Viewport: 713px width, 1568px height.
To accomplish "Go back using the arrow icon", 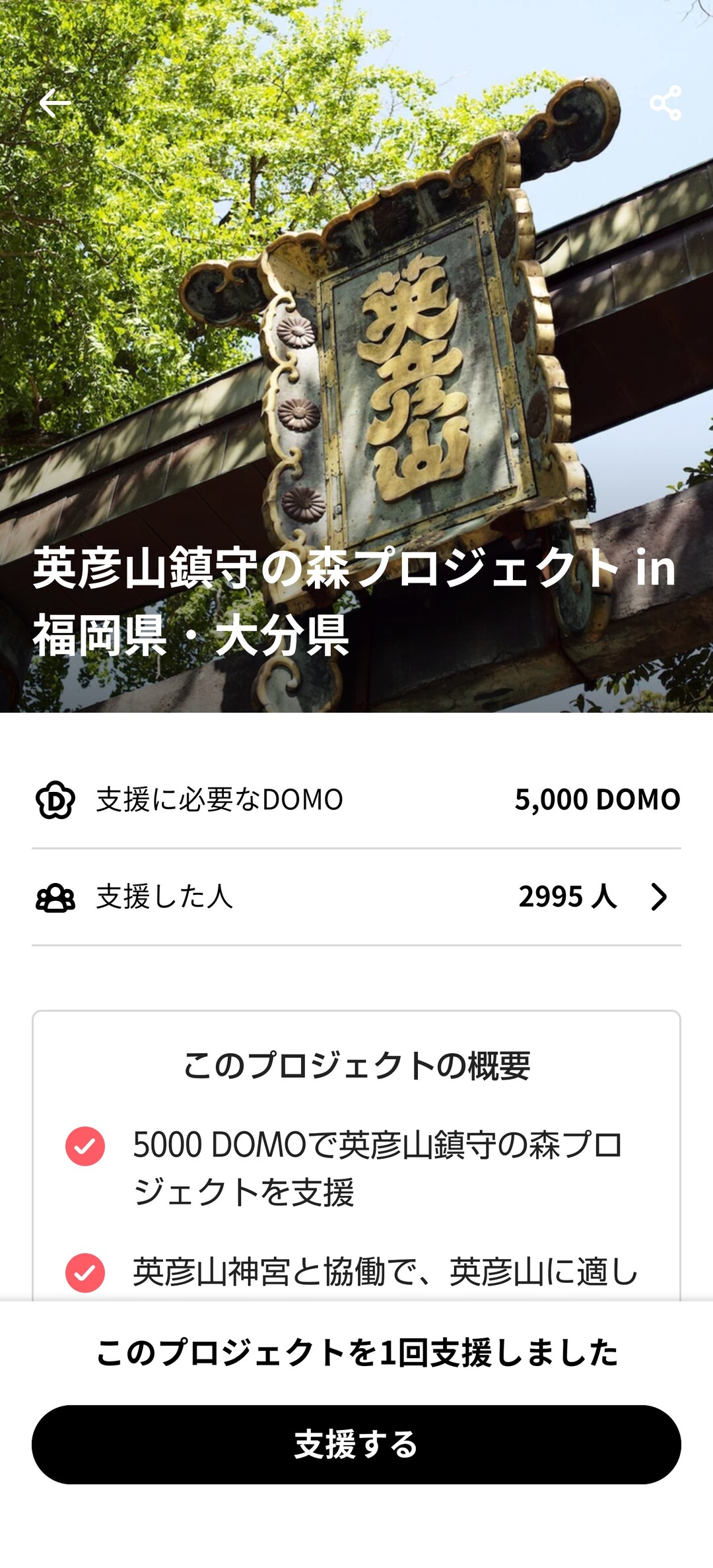I will tap(55, 104).
